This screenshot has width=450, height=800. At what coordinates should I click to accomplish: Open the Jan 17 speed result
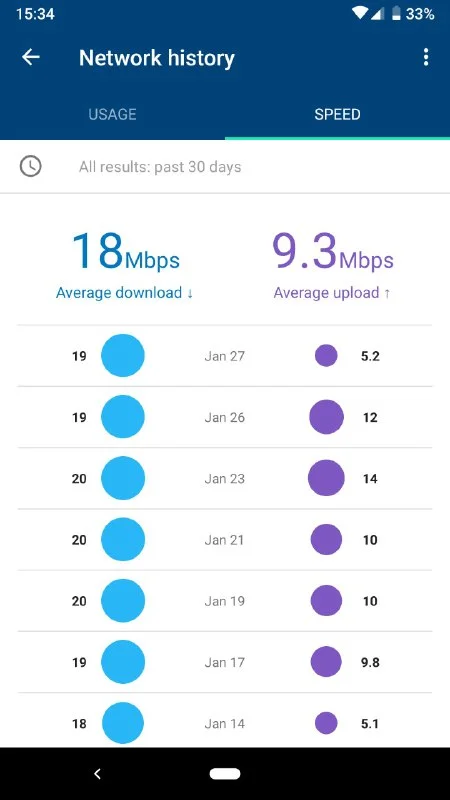click(225, 662)
